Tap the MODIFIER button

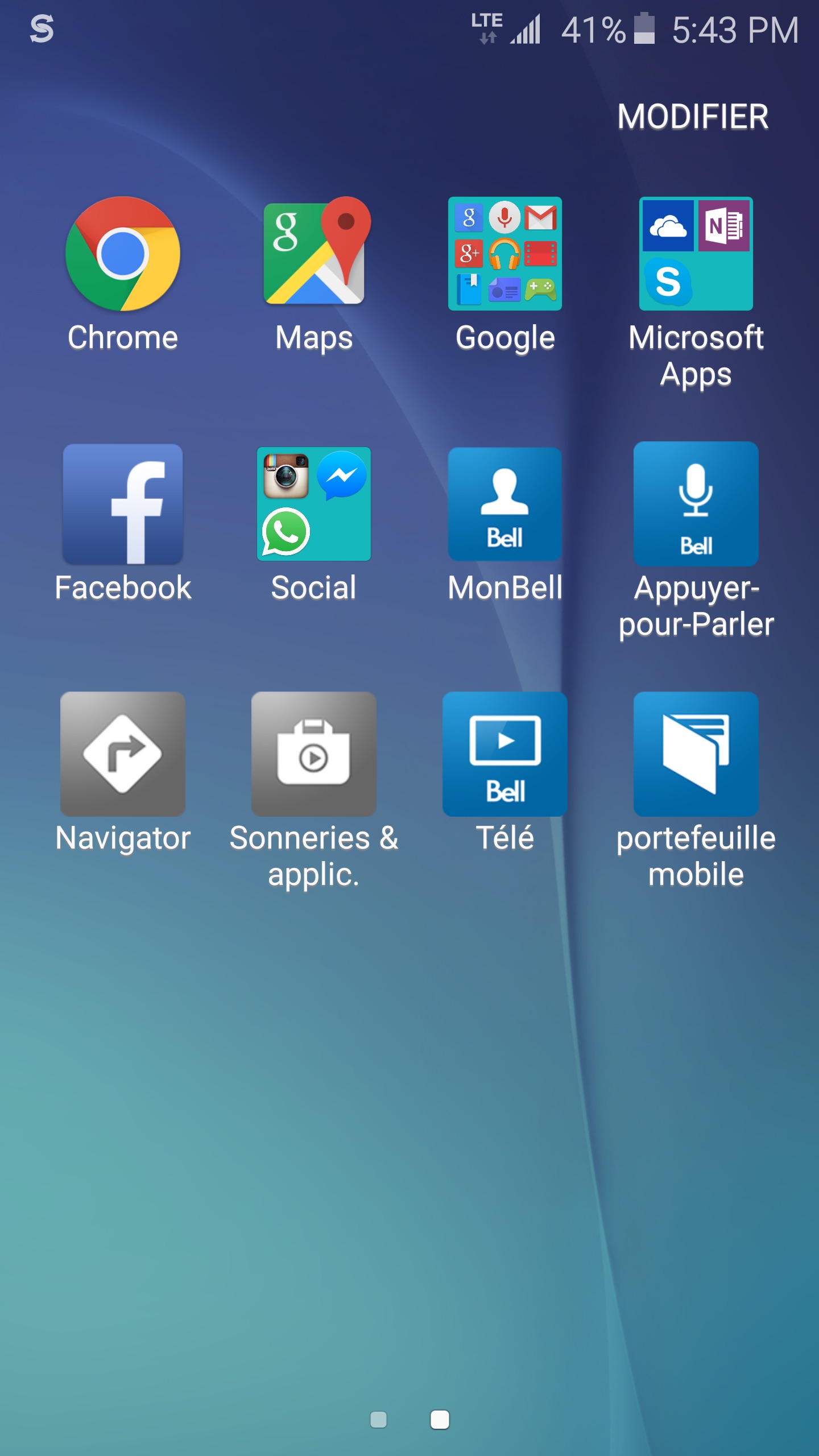(x=693, y=117)
